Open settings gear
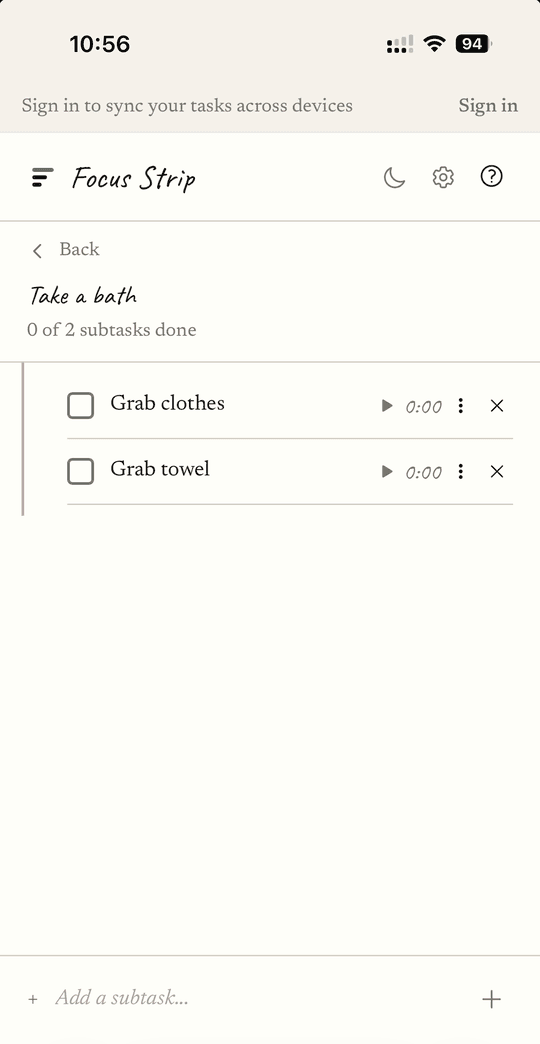Viewport: 540px width, 1044px height. click(443, 178)
